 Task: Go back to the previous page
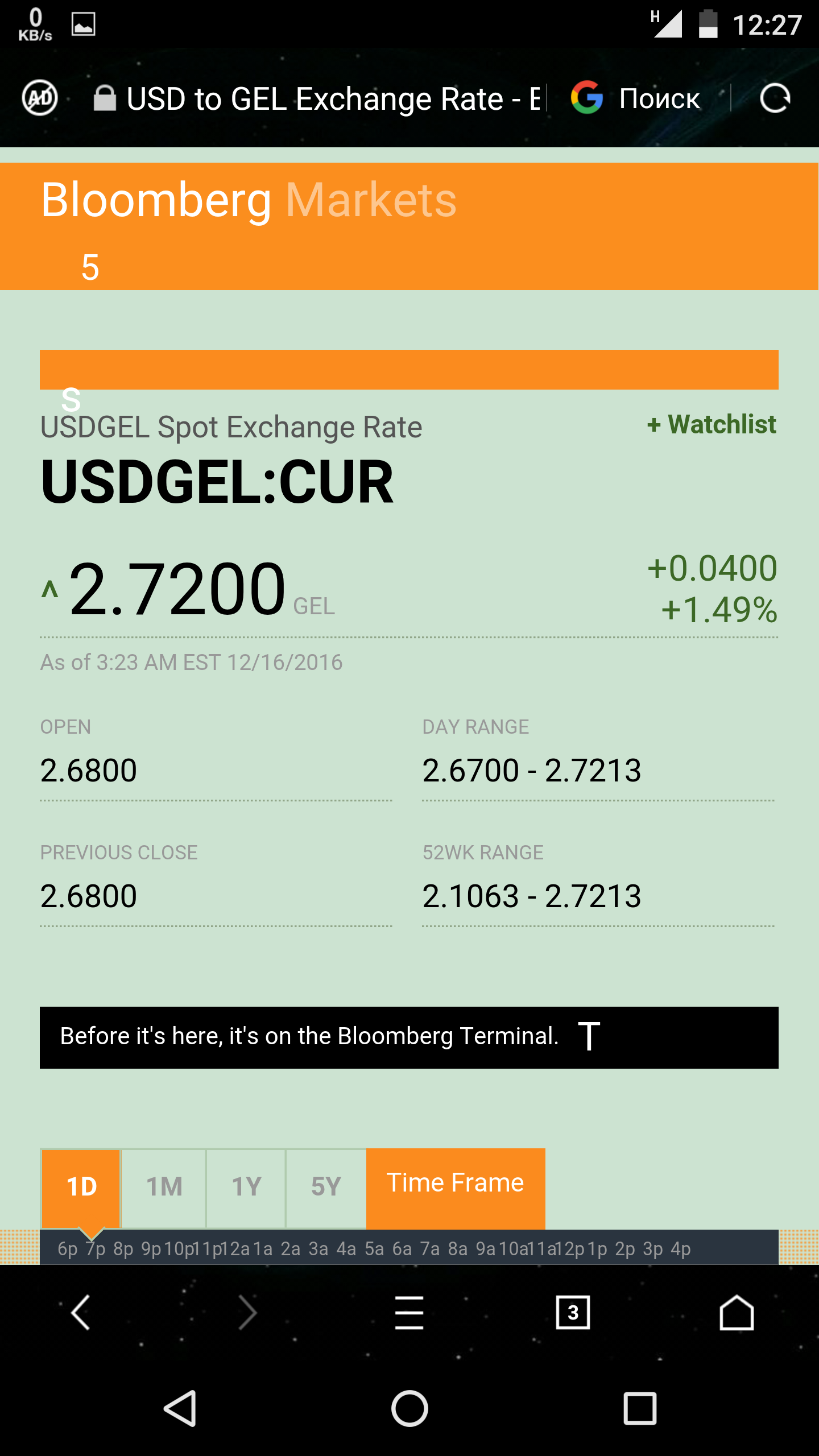click(81, 1313)
